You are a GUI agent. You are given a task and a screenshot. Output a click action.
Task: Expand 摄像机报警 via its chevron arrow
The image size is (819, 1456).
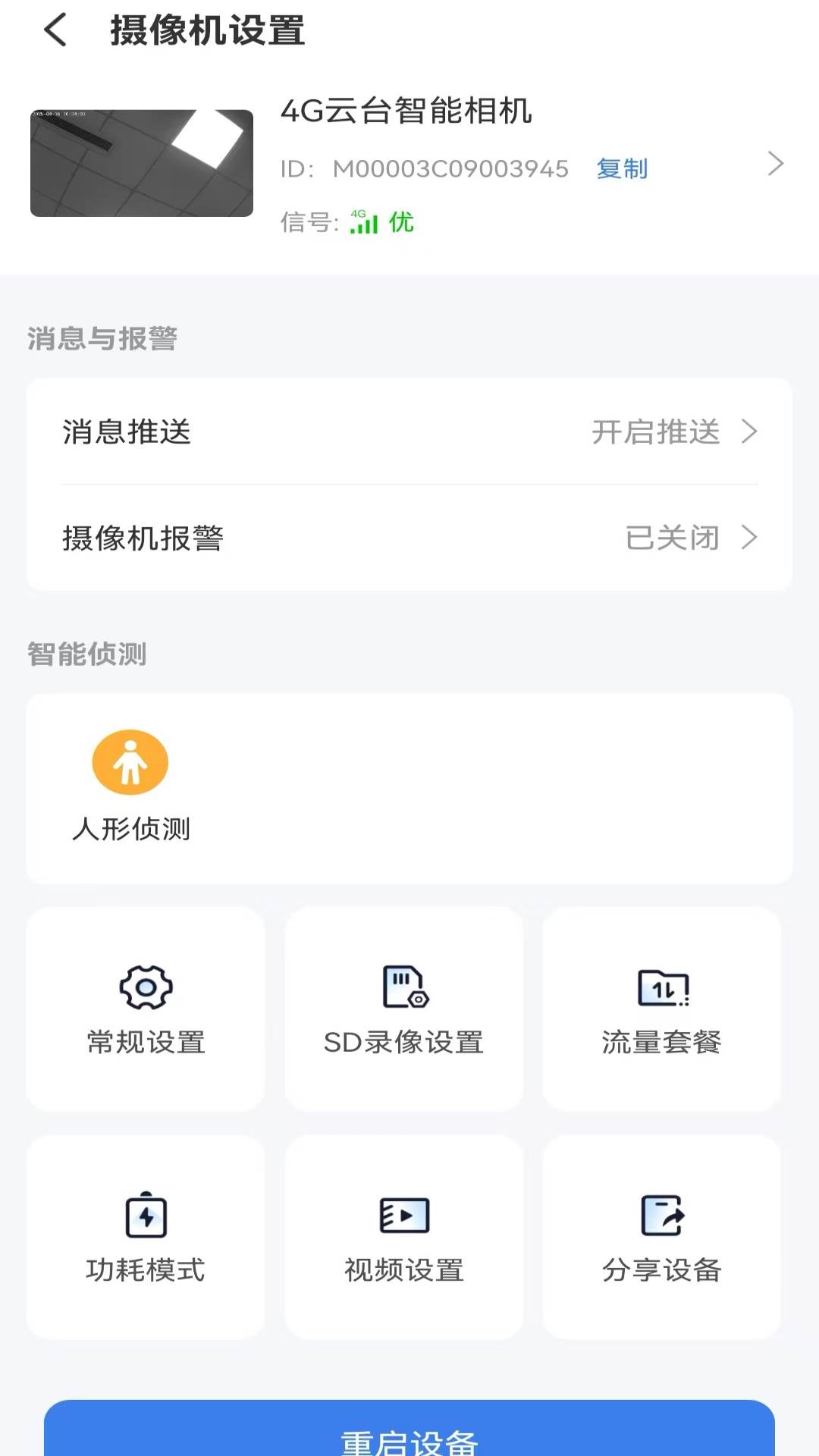point(750,538)
